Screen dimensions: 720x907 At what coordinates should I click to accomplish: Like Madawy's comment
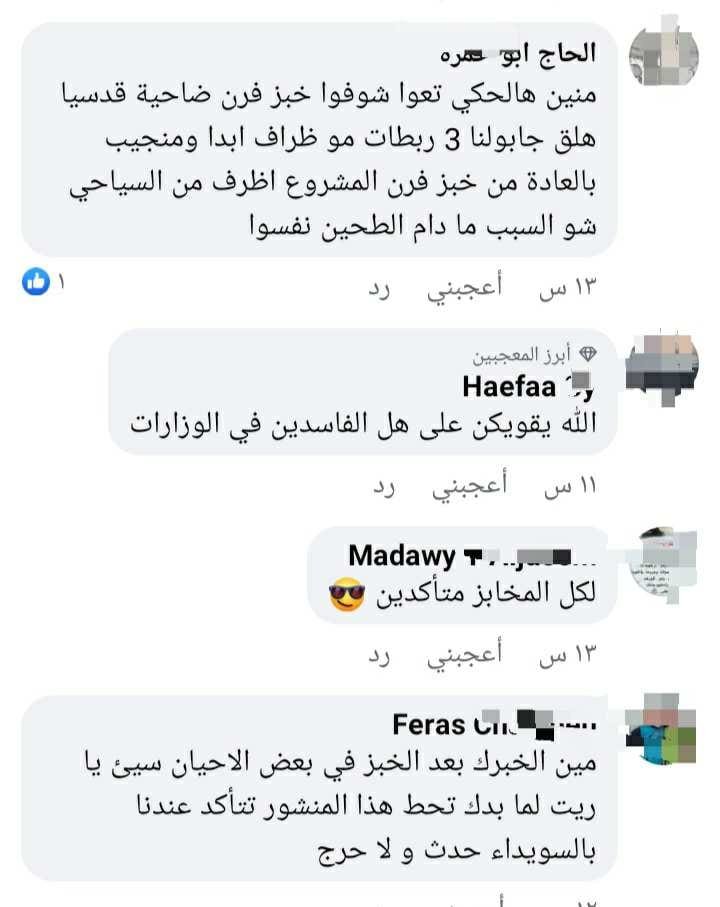point(467,659)
